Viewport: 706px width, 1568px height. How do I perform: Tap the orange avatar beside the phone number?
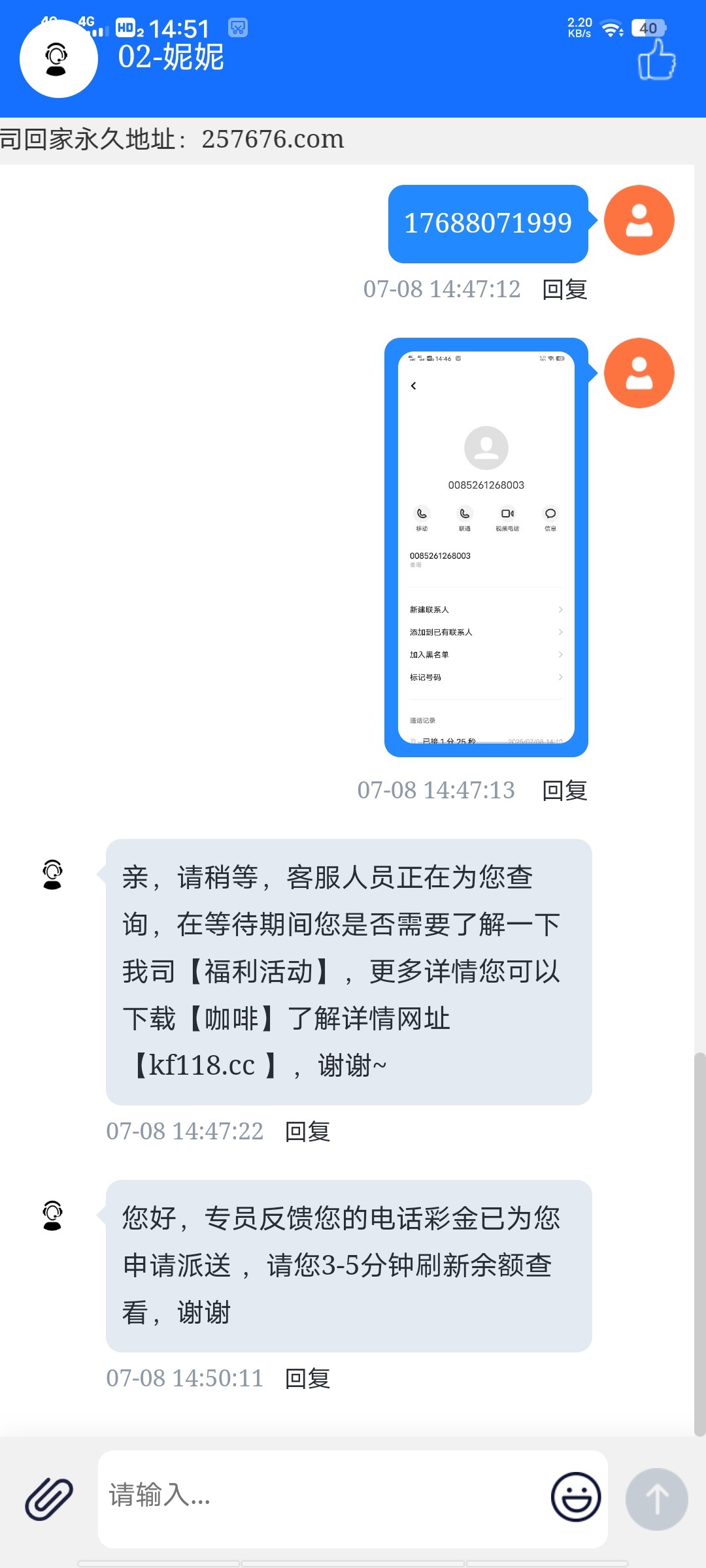639,220
